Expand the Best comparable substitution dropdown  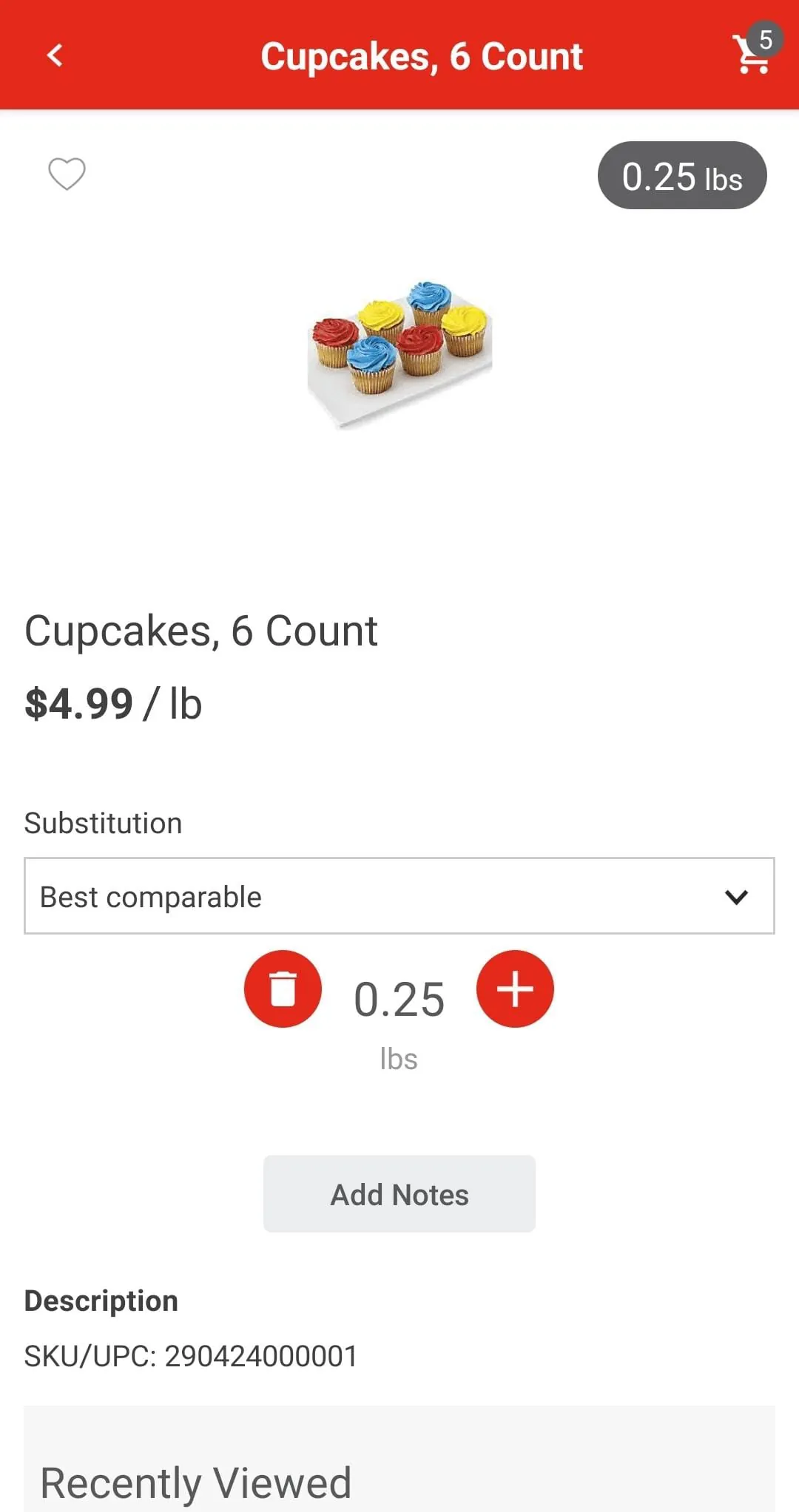[x=399, y=896]
